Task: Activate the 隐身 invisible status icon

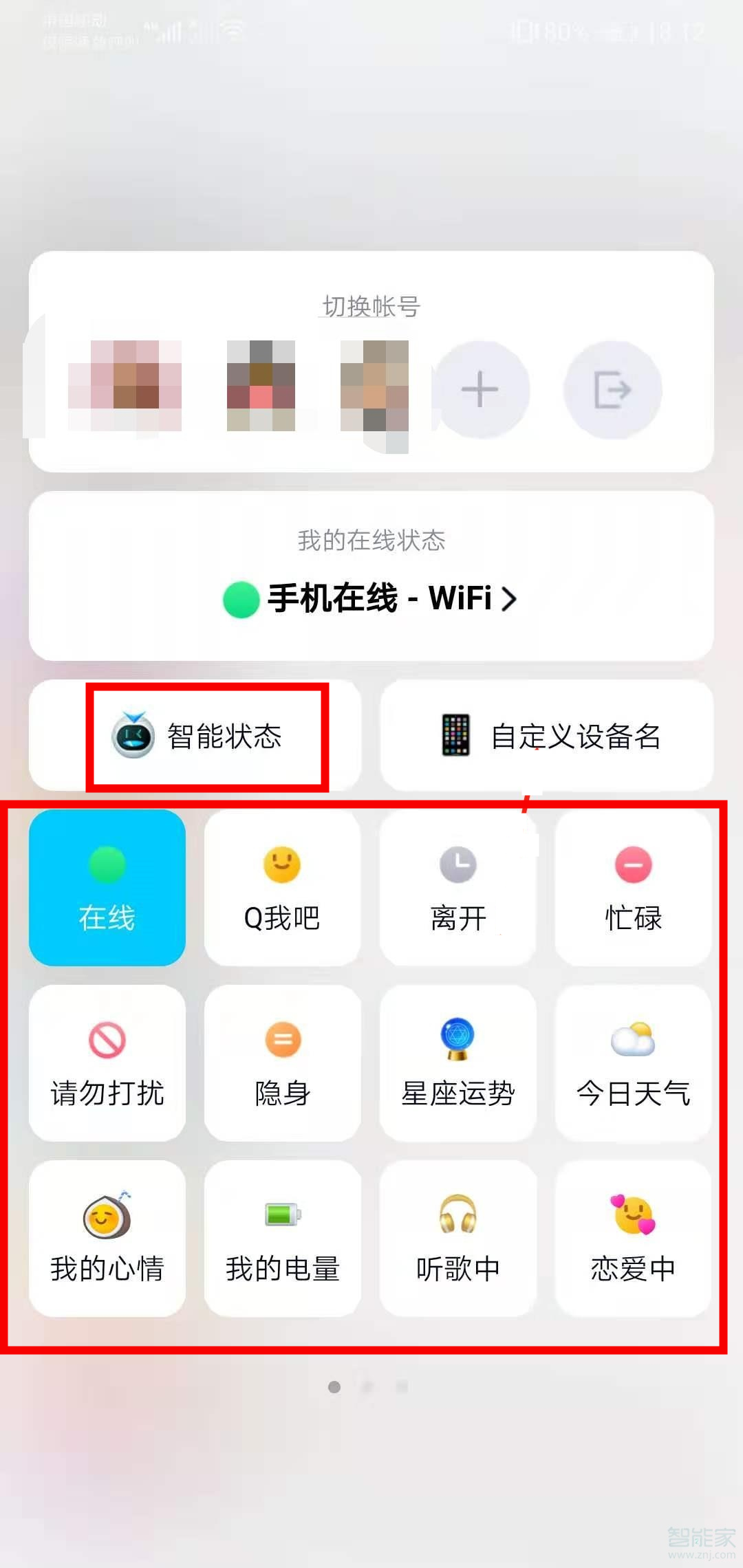Action: pyautogui.click(x=283, y=1063)
